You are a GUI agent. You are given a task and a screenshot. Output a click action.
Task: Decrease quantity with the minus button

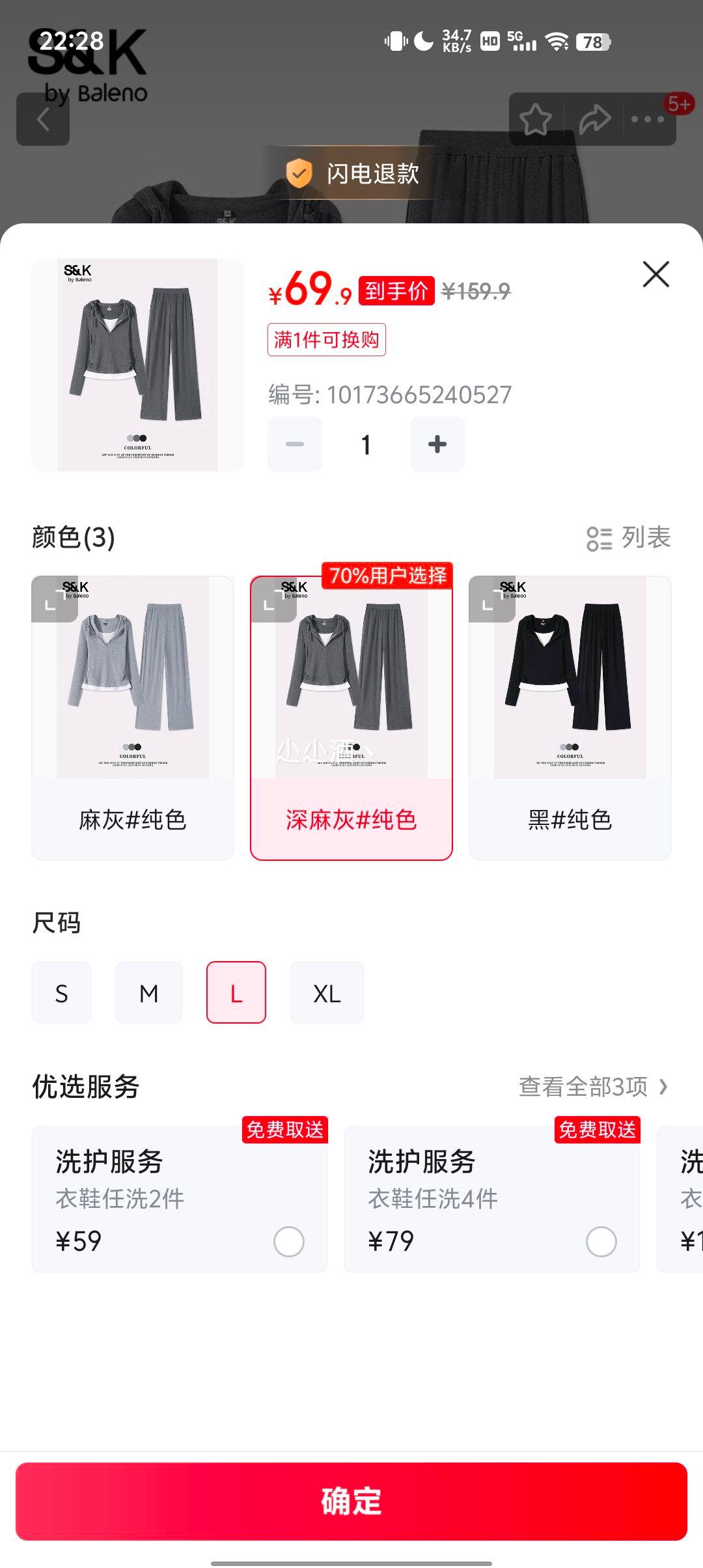295,444
